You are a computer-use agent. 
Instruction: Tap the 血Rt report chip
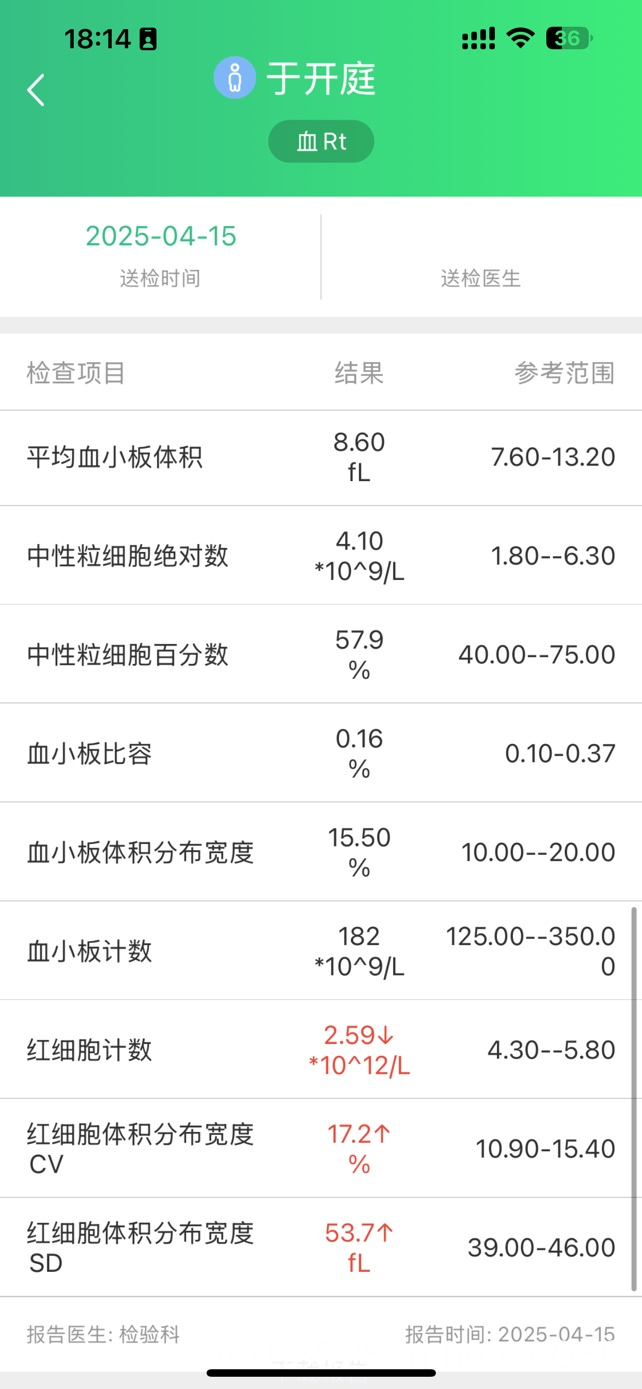[321, 142]
